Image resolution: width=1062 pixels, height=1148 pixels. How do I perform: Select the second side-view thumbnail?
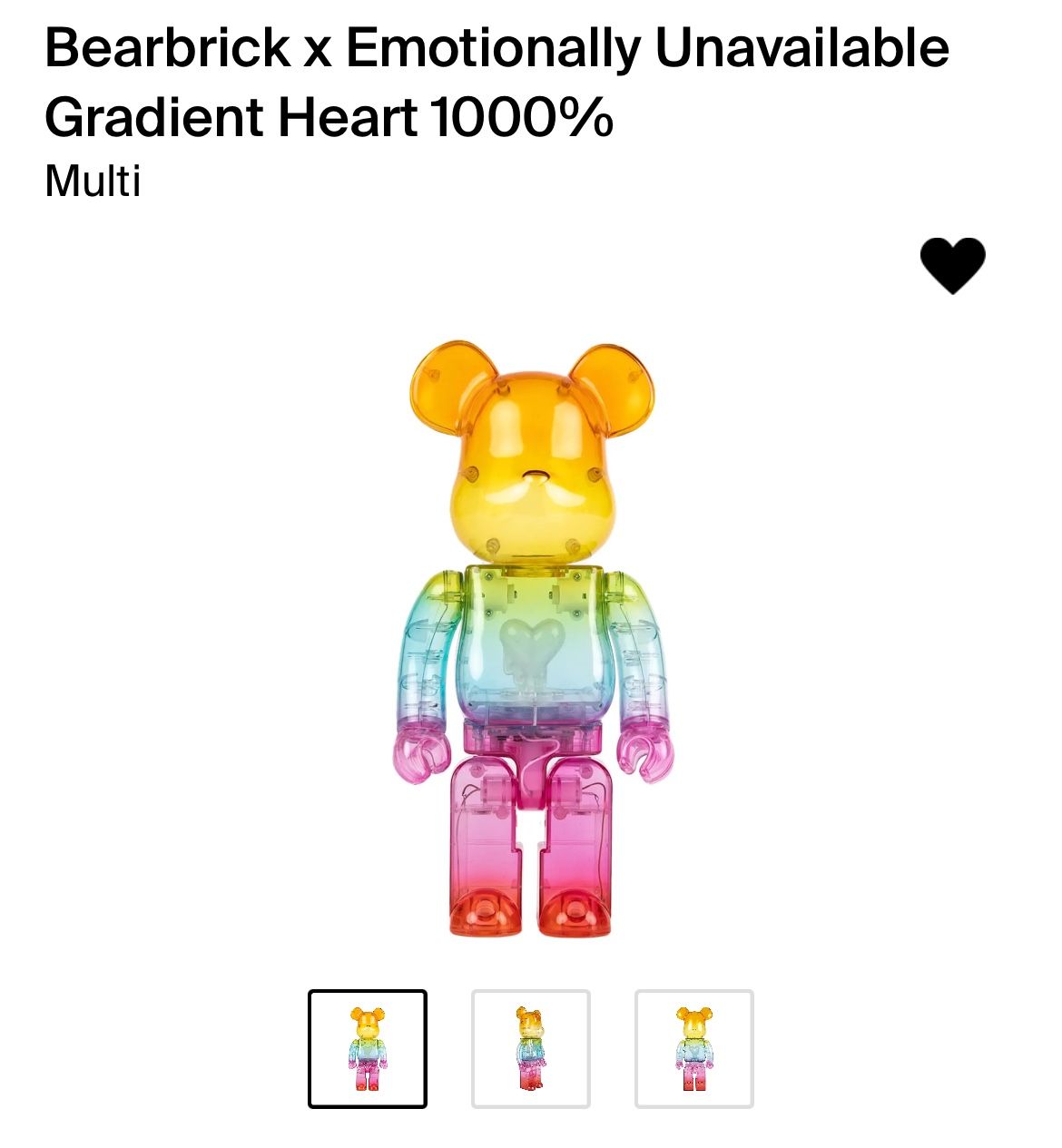click(531, 1049)
